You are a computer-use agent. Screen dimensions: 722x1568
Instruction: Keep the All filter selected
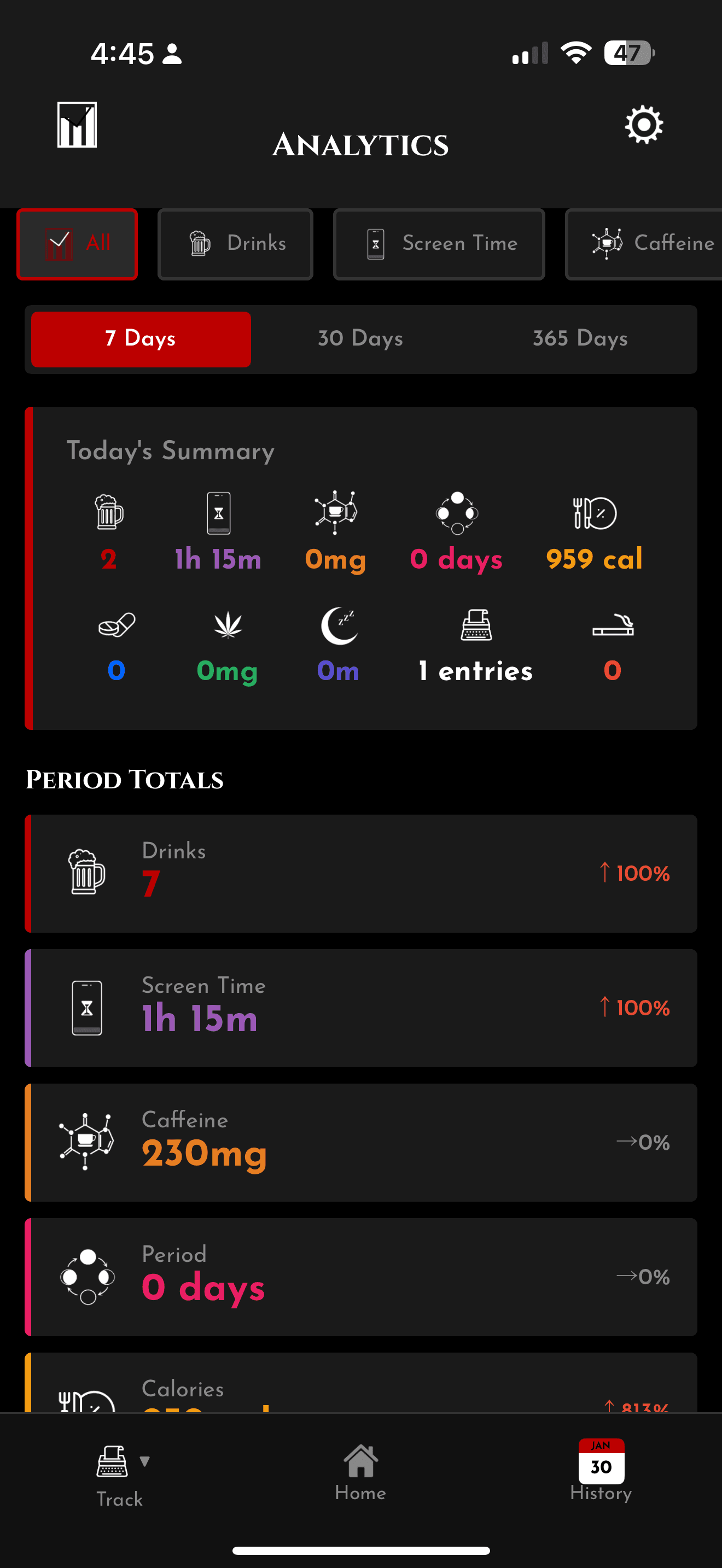pyautogui.click(x=77, y=243)
